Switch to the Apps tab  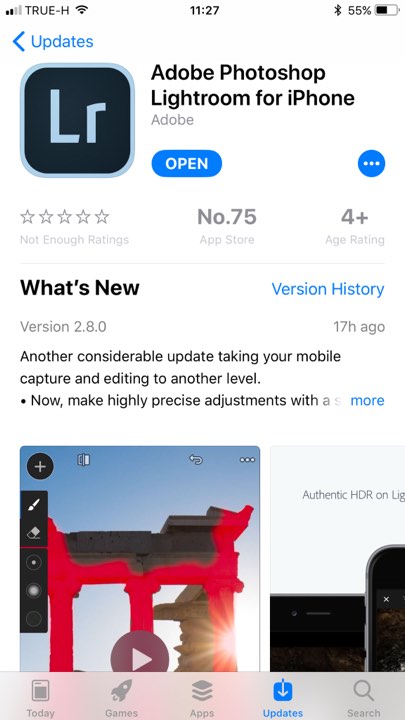(202, 698)
